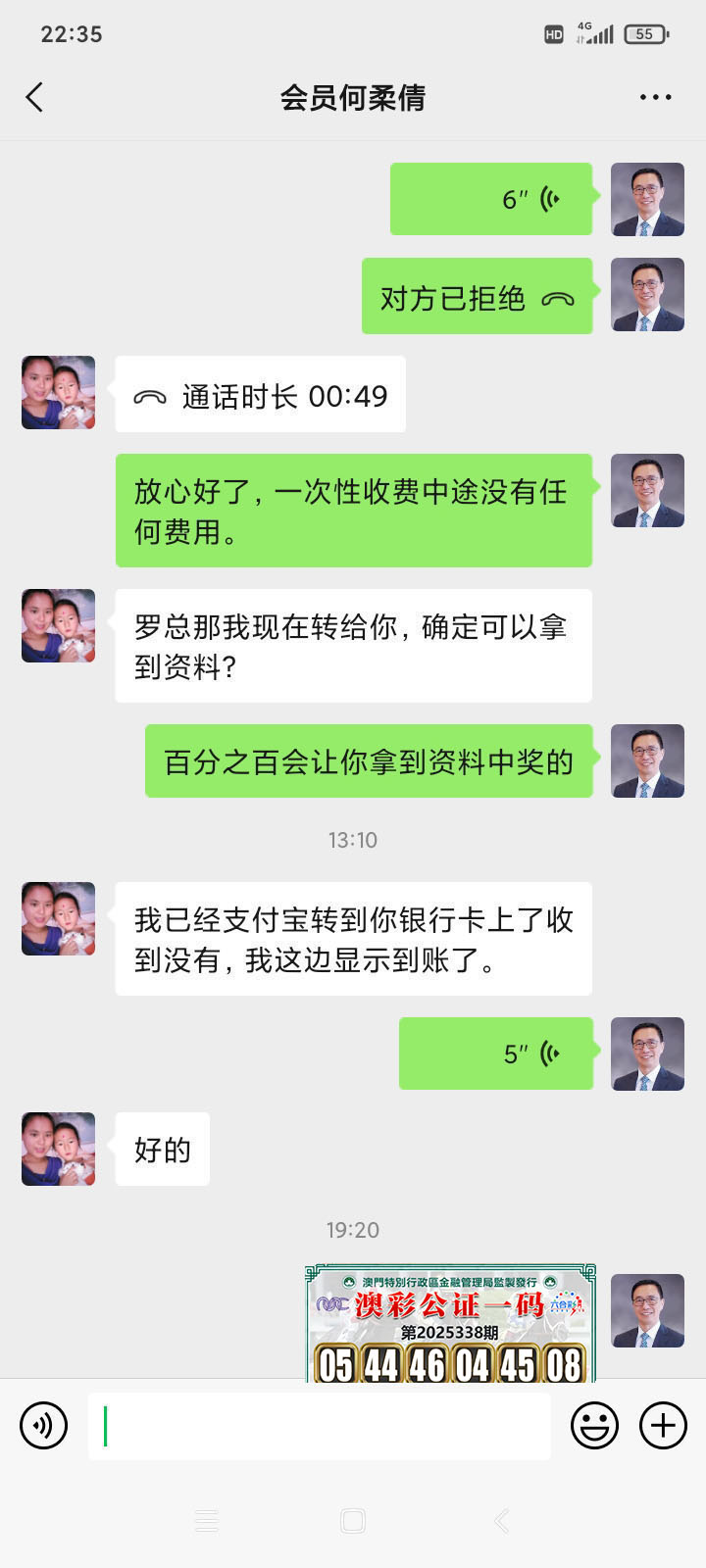Open the three-dot chat info menu
Screen dimensions: 706x1568
[x=655, y=97]
